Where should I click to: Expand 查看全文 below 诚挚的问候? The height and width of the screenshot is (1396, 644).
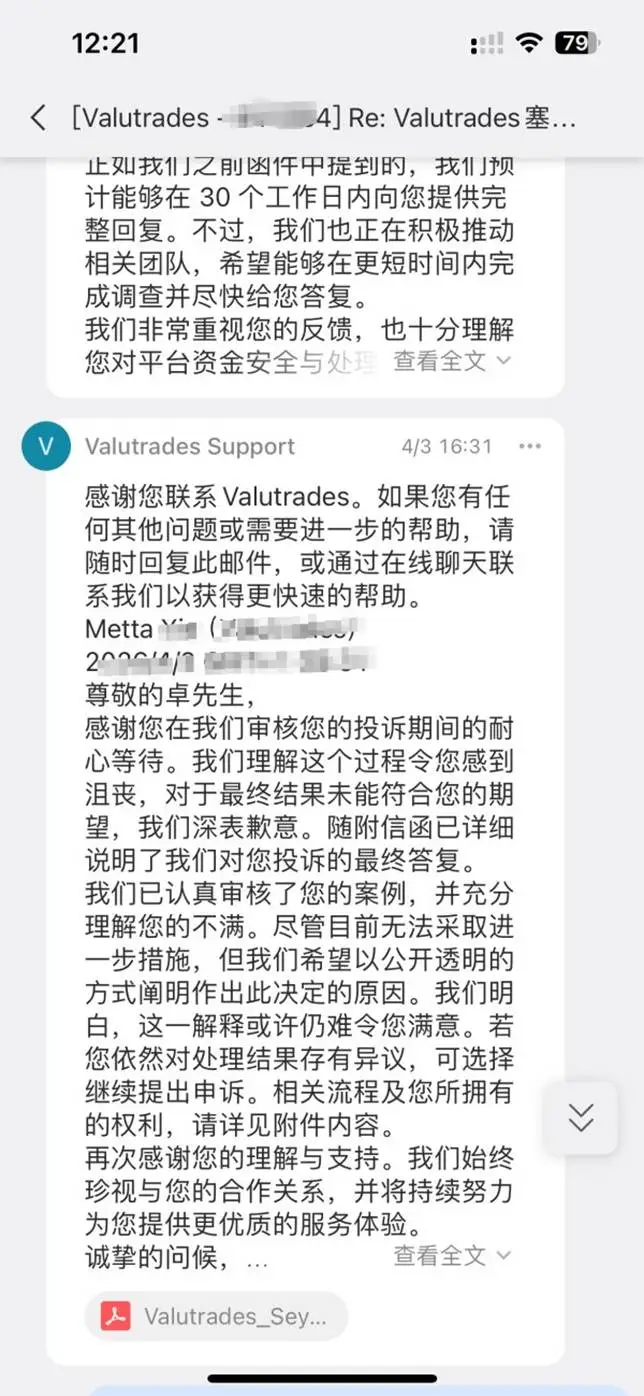click(x=452, y=1255)
